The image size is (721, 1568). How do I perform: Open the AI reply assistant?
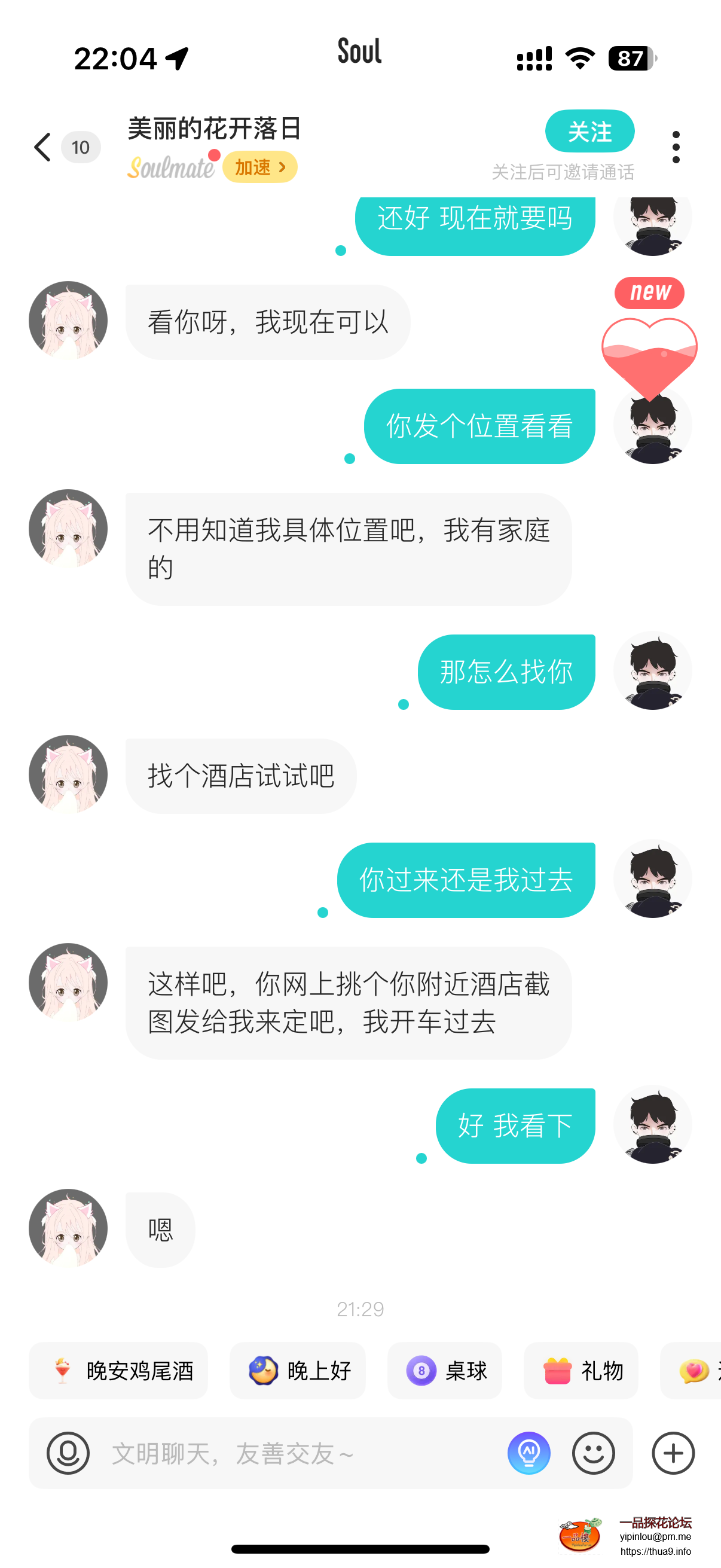point(528,1453)
